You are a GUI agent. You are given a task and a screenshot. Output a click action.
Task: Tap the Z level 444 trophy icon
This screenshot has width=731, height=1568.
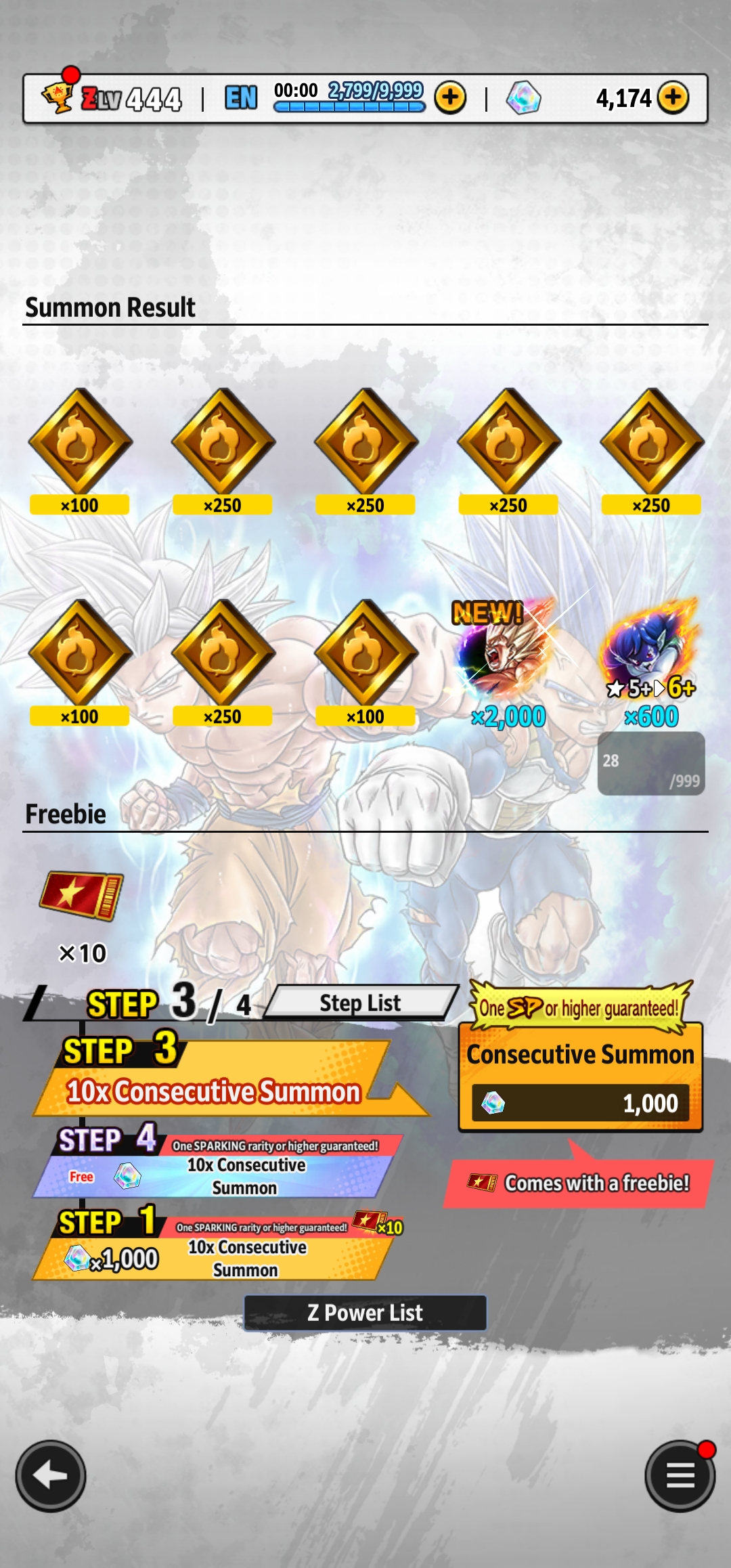(58, 97)
